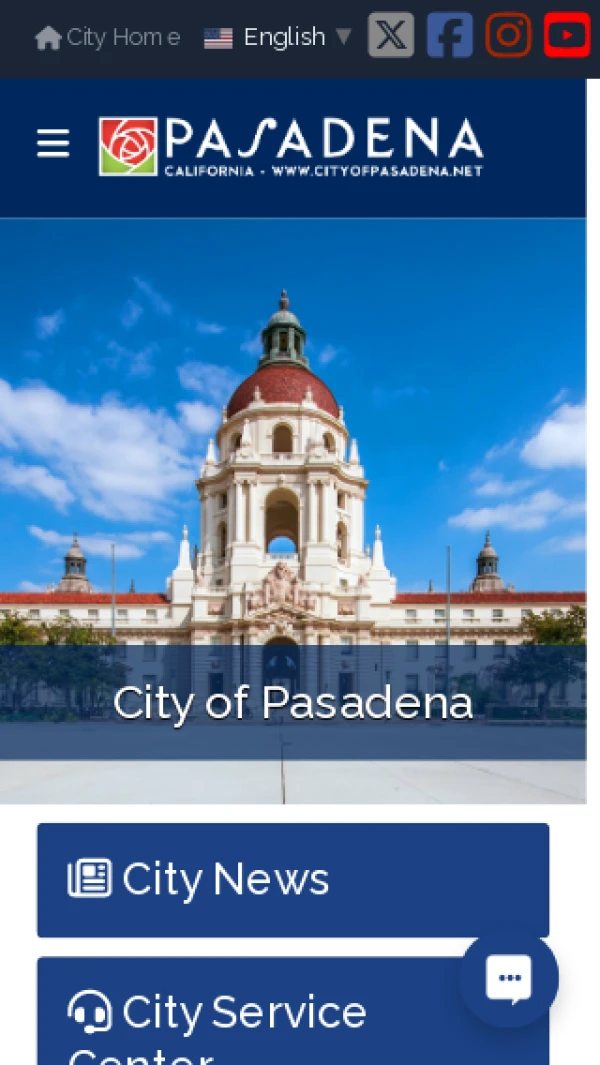Open the City Home link
This screenshot has width=600, height=1065.
tap(108, 38)
